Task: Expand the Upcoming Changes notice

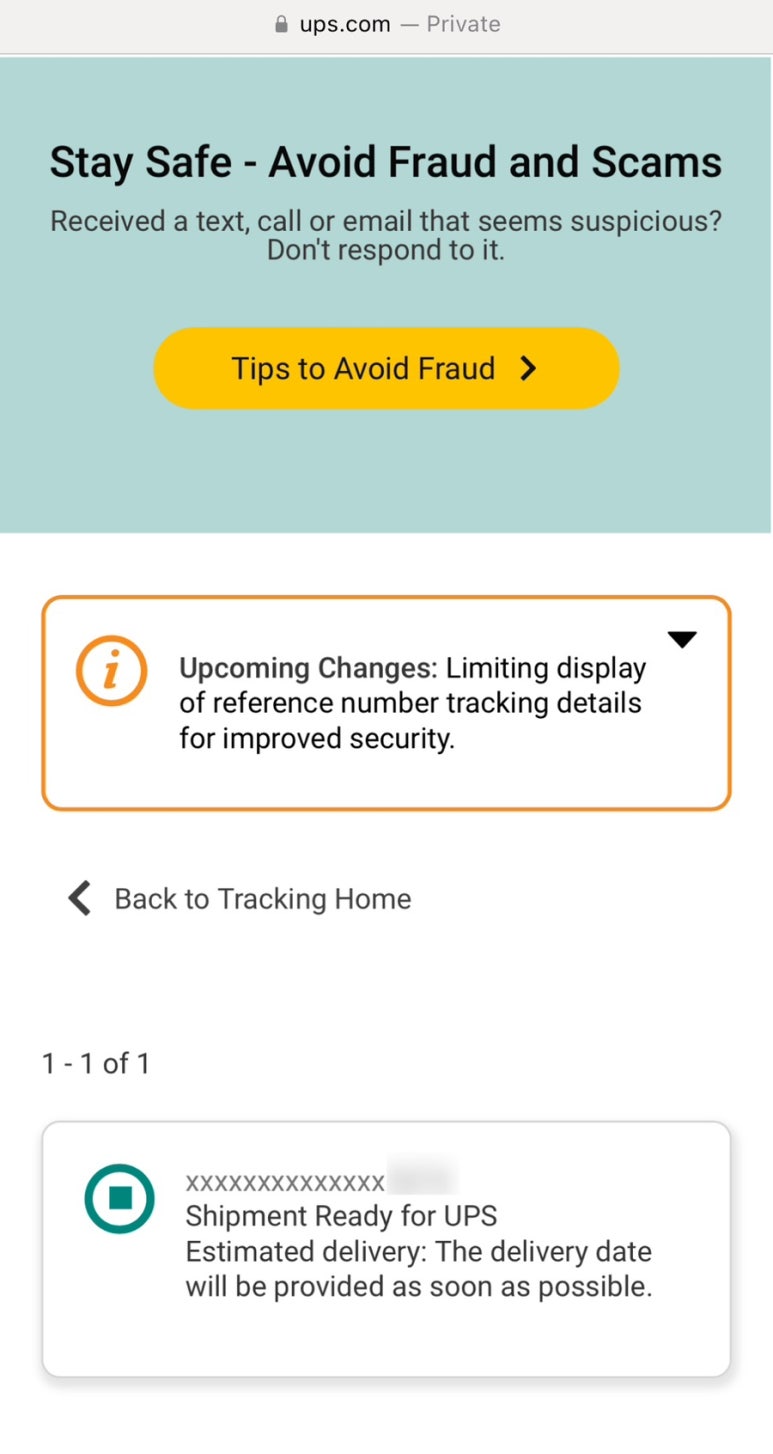Action: pyautogui.click(x=681, y=640)
